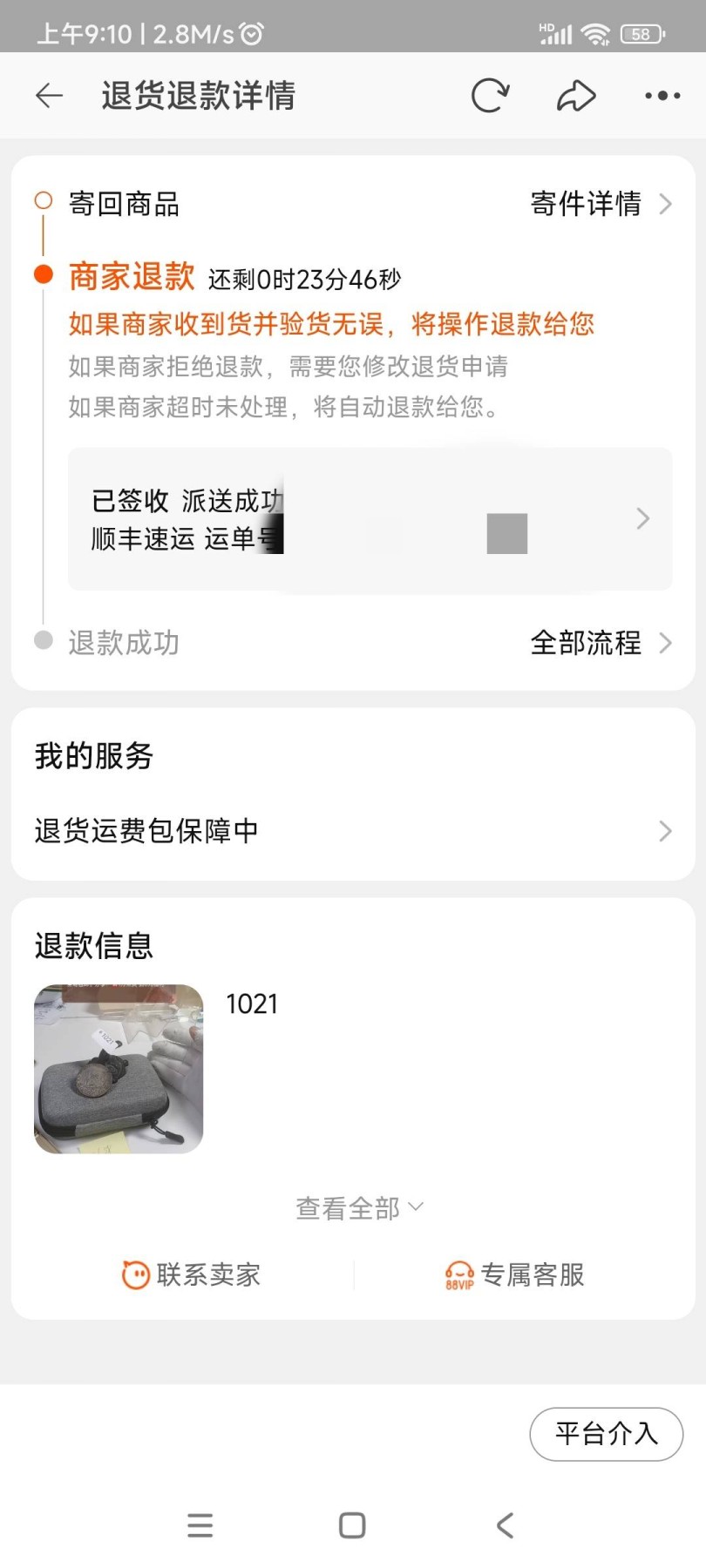Image resolution: width=706 pixels, height=1568 pixels.
Task: Tap the refresh icon in the title bar
Action: 491,96
